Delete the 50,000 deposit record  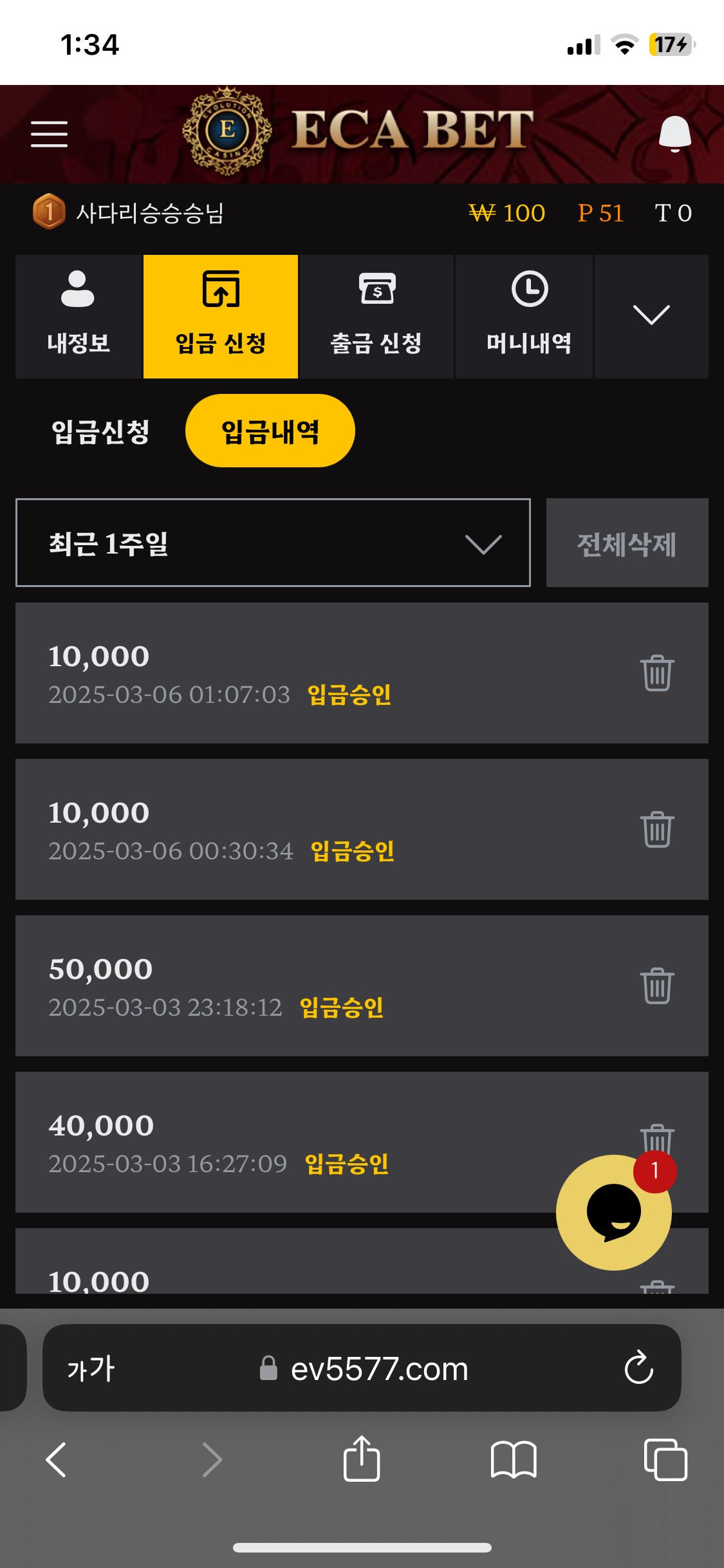pyautogui.click(x=656, y=986)
